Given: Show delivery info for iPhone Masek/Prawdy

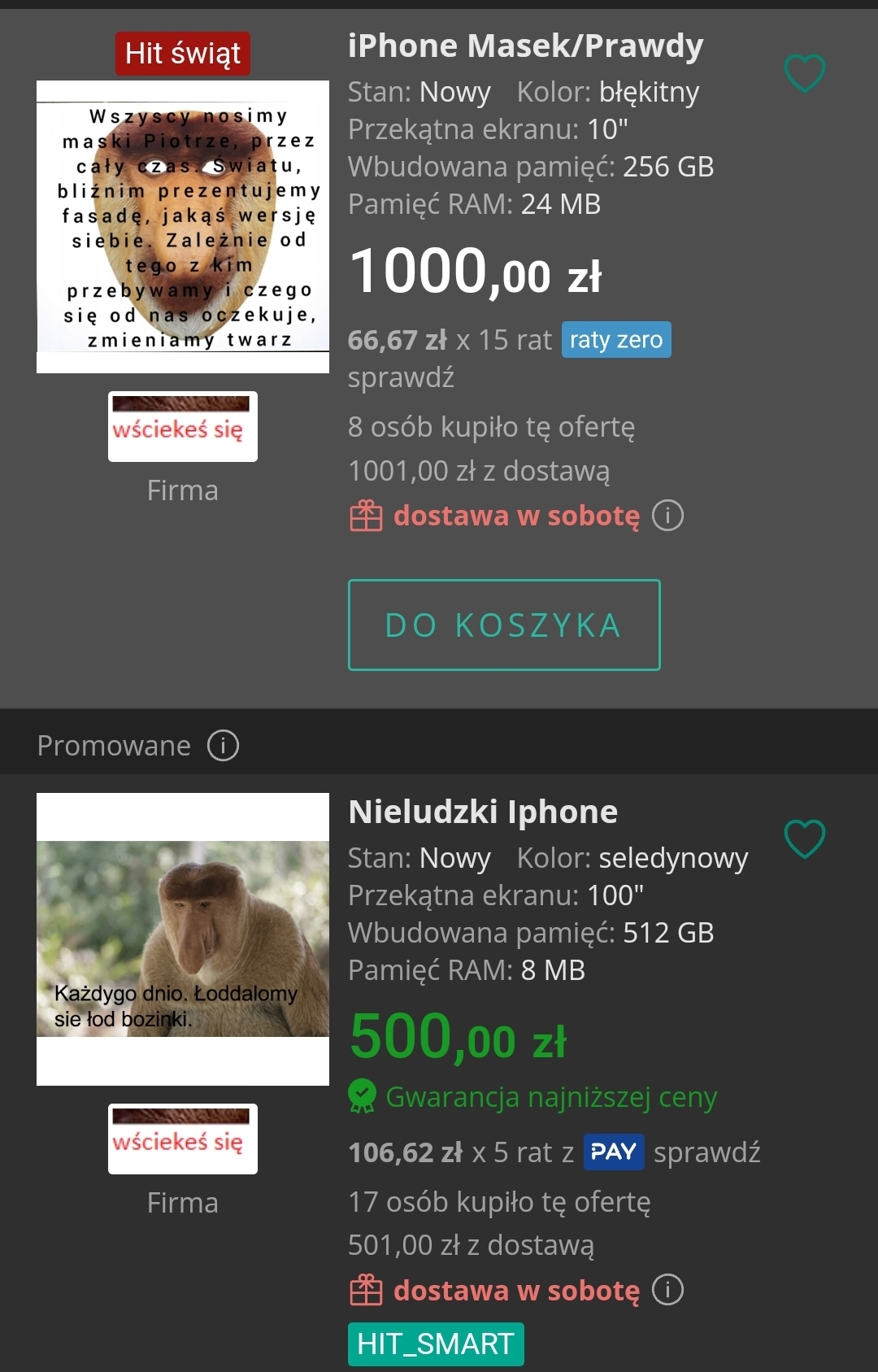Looking at the screenshot, I should pos(667,516).
